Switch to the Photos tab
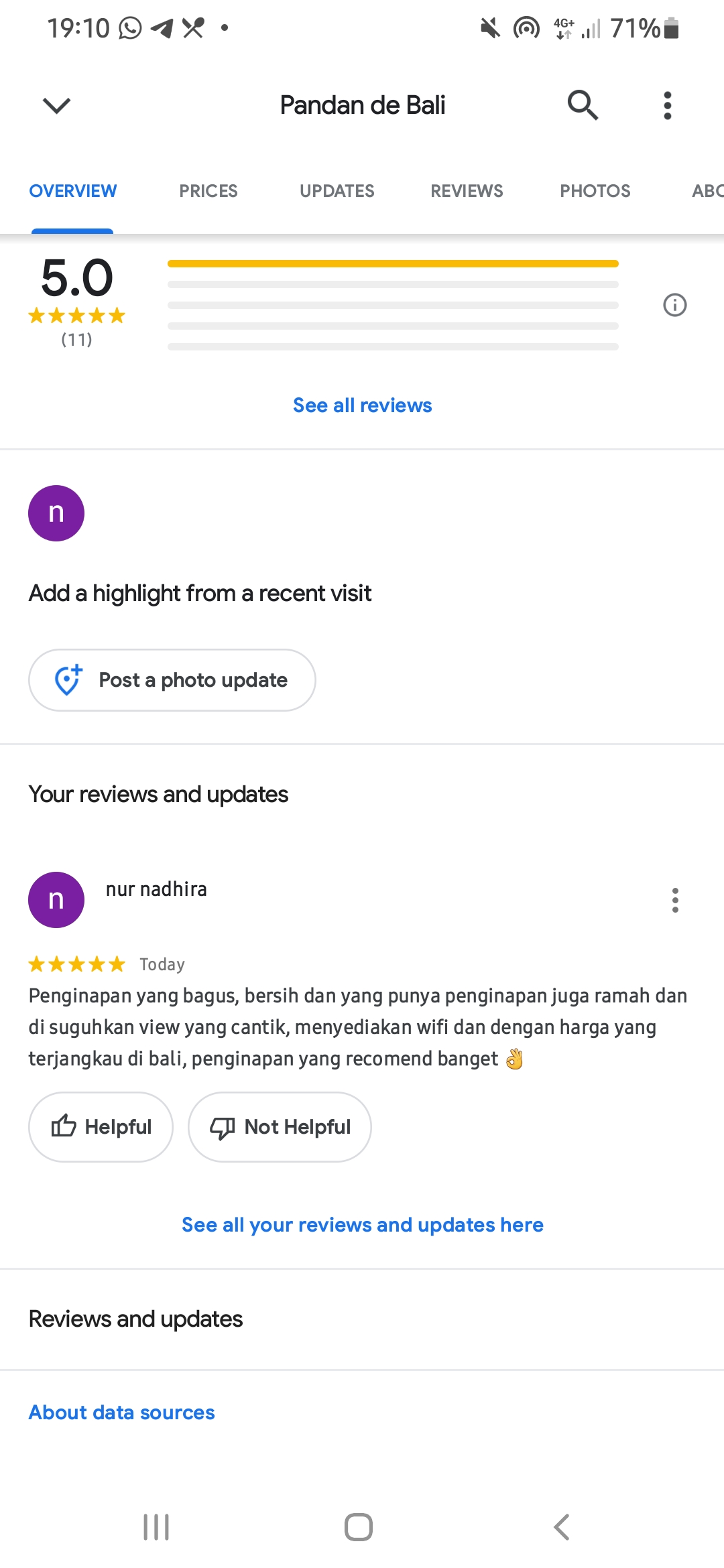The width and height of the screenshot is (724, 1568). pyautogui.click(x=595, y=191)
